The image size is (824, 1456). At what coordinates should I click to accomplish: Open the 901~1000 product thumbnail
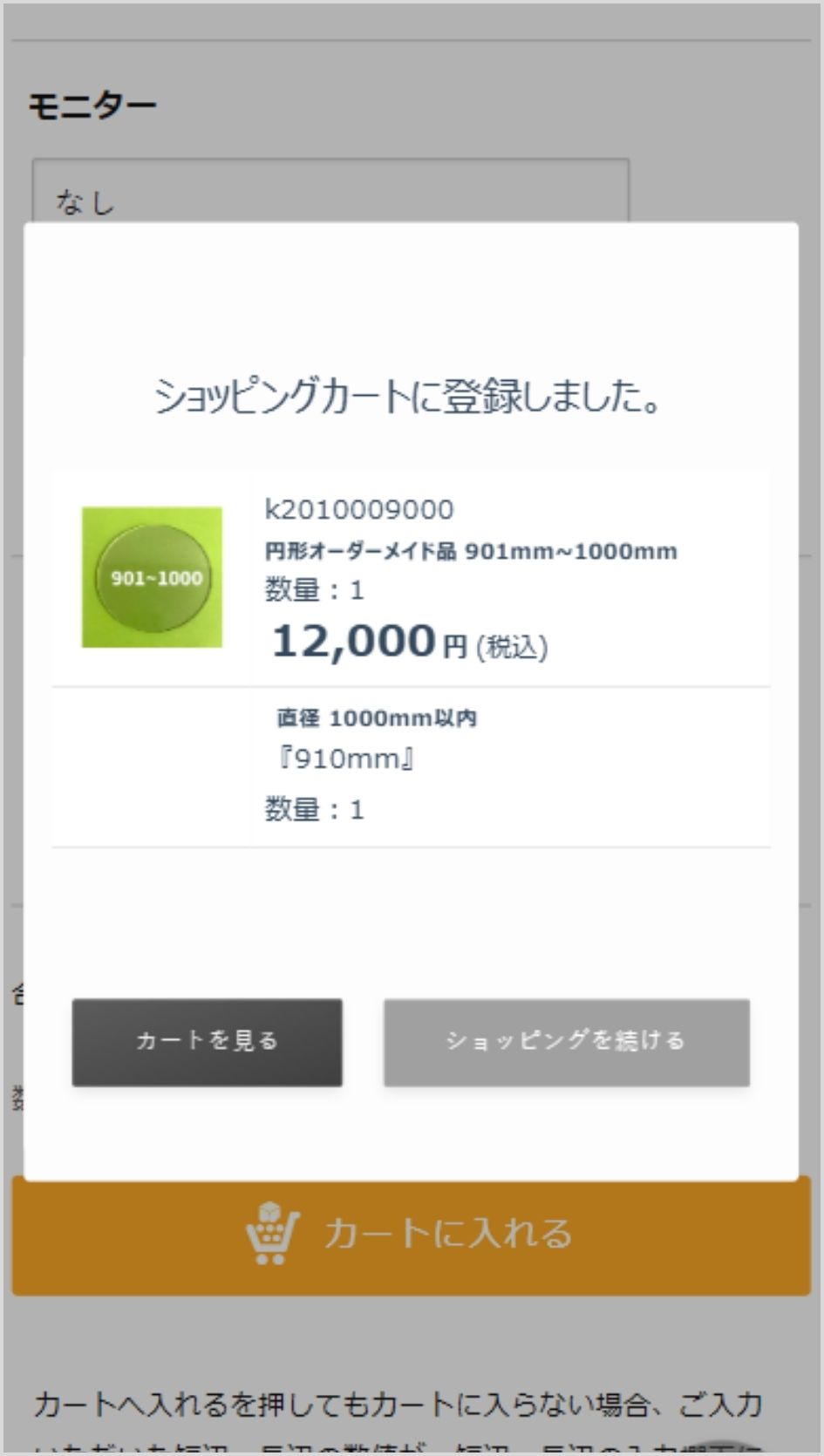coord(152,577)
